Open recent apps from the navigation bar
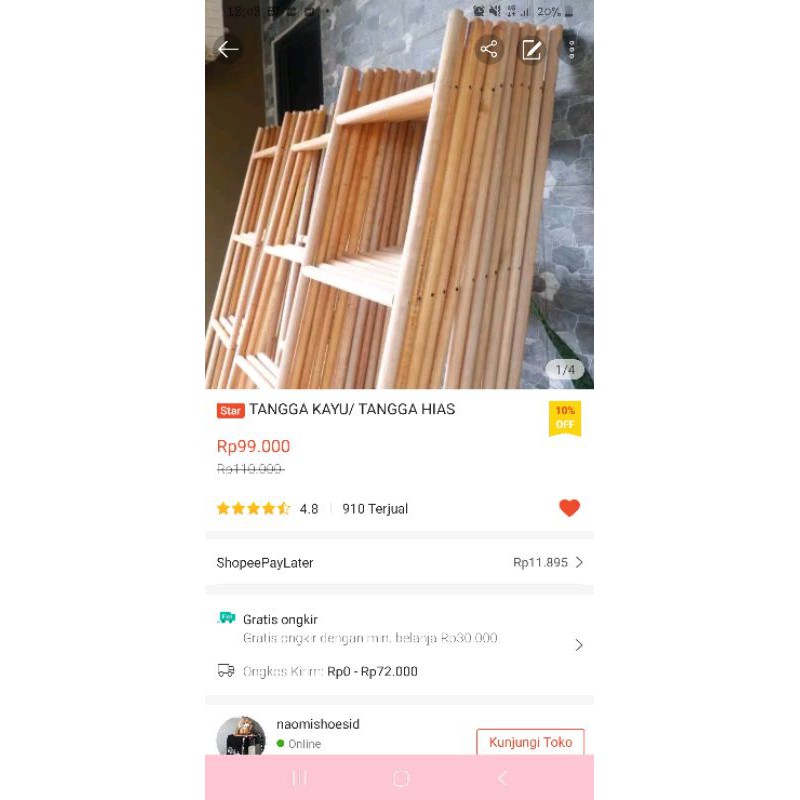 pyautogui.click(x=299, y=778)
